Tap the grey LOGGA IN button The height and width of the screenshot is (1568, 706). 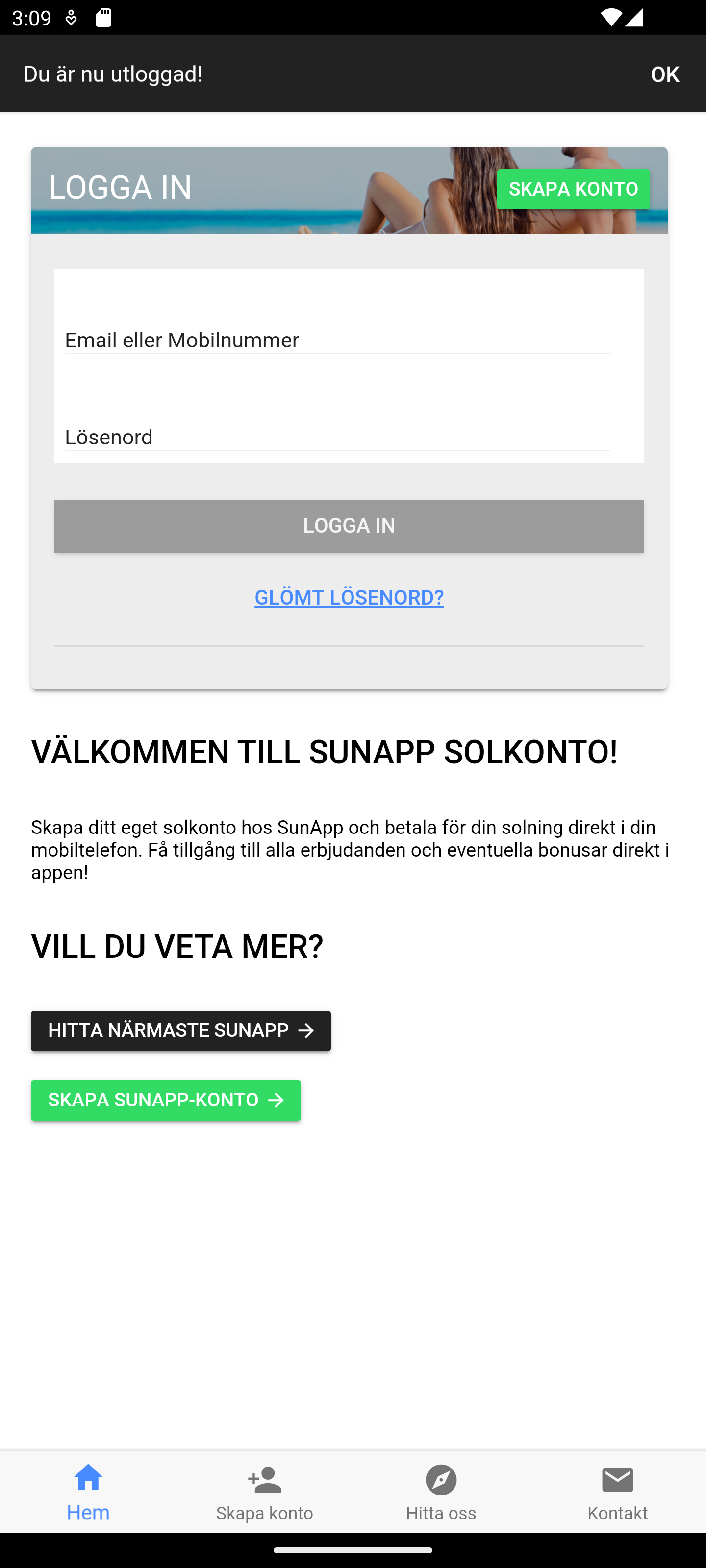(349, 526)
